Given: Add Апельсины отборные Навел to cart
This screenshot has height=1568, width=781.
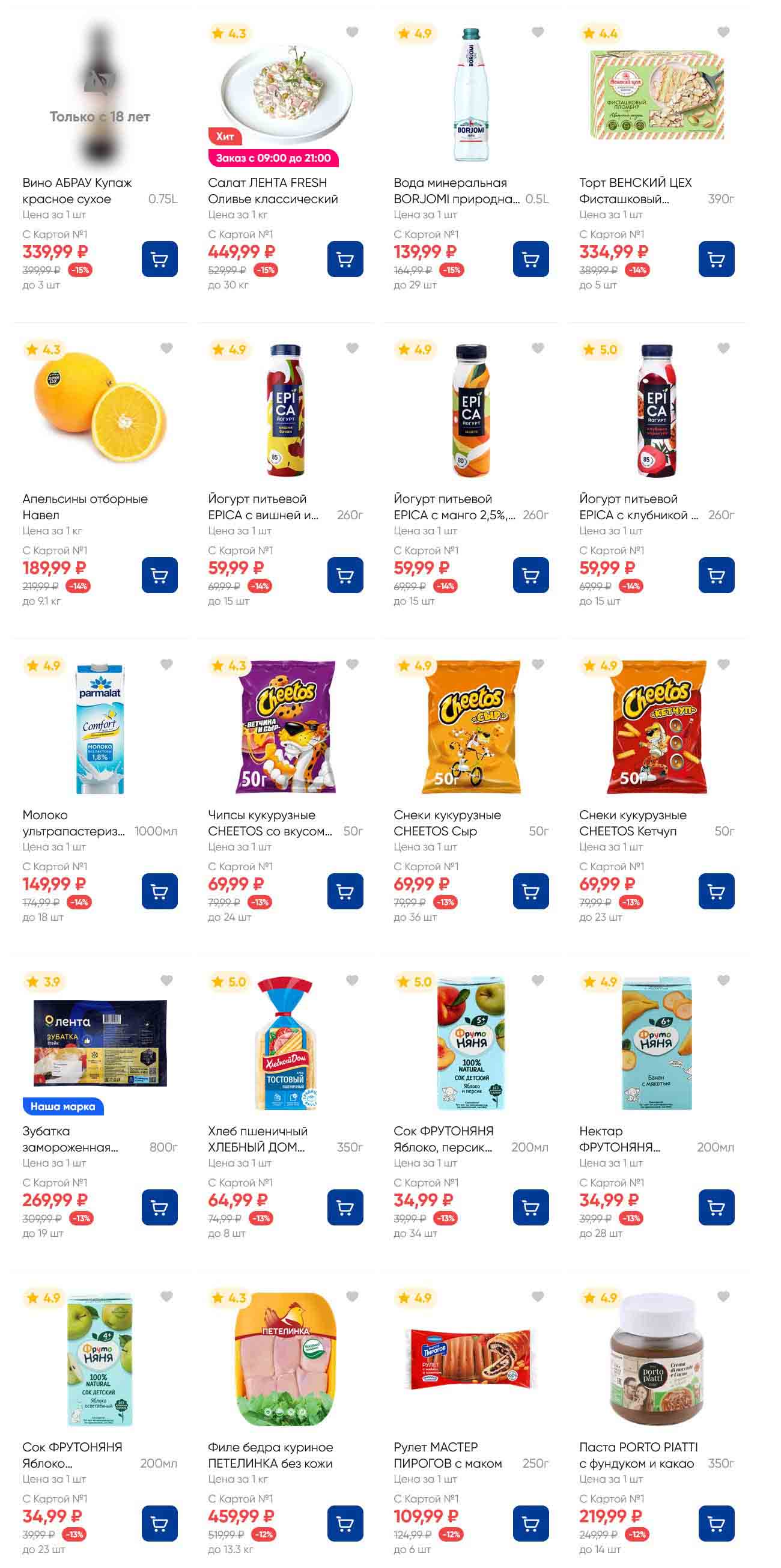Looking at the screenshot, I should tap(159, 575).
